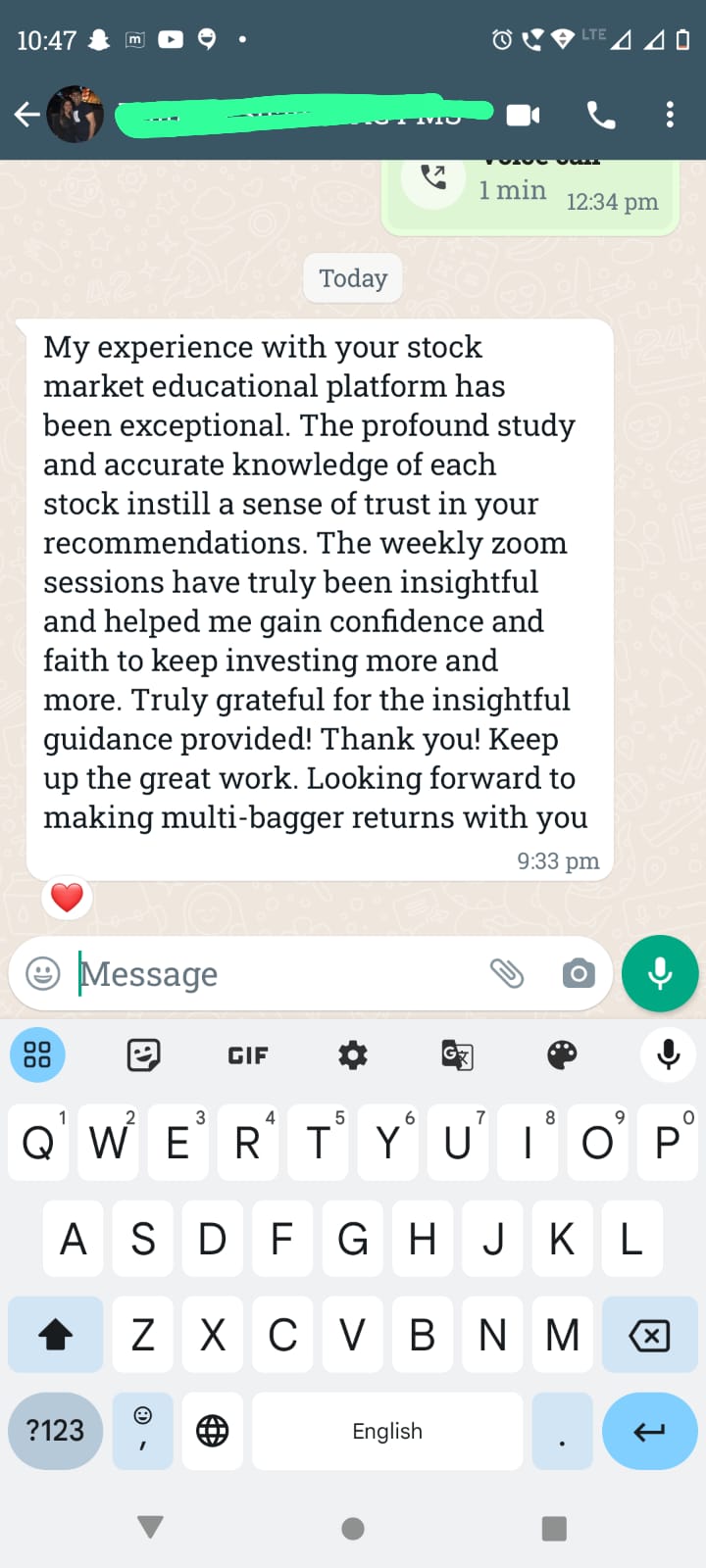Open the emoji picker in message bar
This screenshot has height=1568, width=706.
pos(42,973)
